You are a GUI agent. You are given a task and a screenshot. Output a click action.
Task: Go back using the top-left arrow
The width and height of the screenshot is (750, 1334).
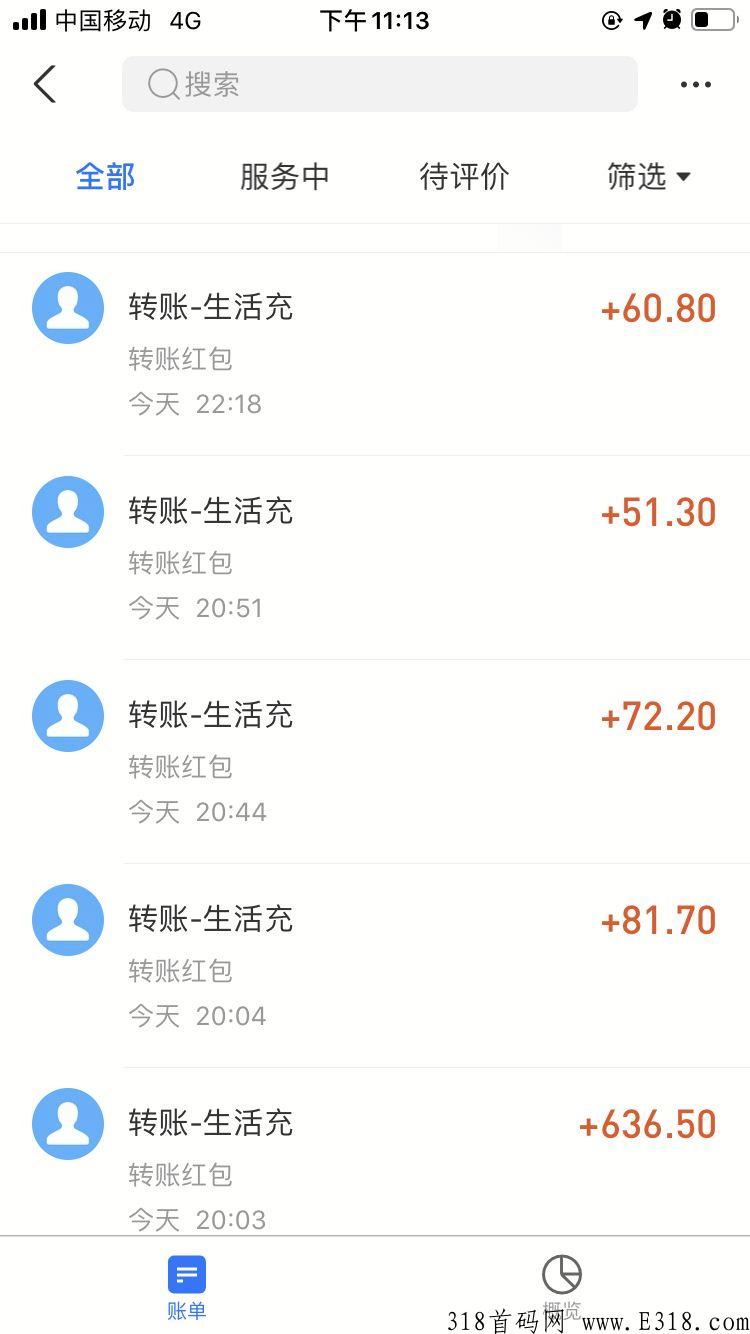[45, 84]
